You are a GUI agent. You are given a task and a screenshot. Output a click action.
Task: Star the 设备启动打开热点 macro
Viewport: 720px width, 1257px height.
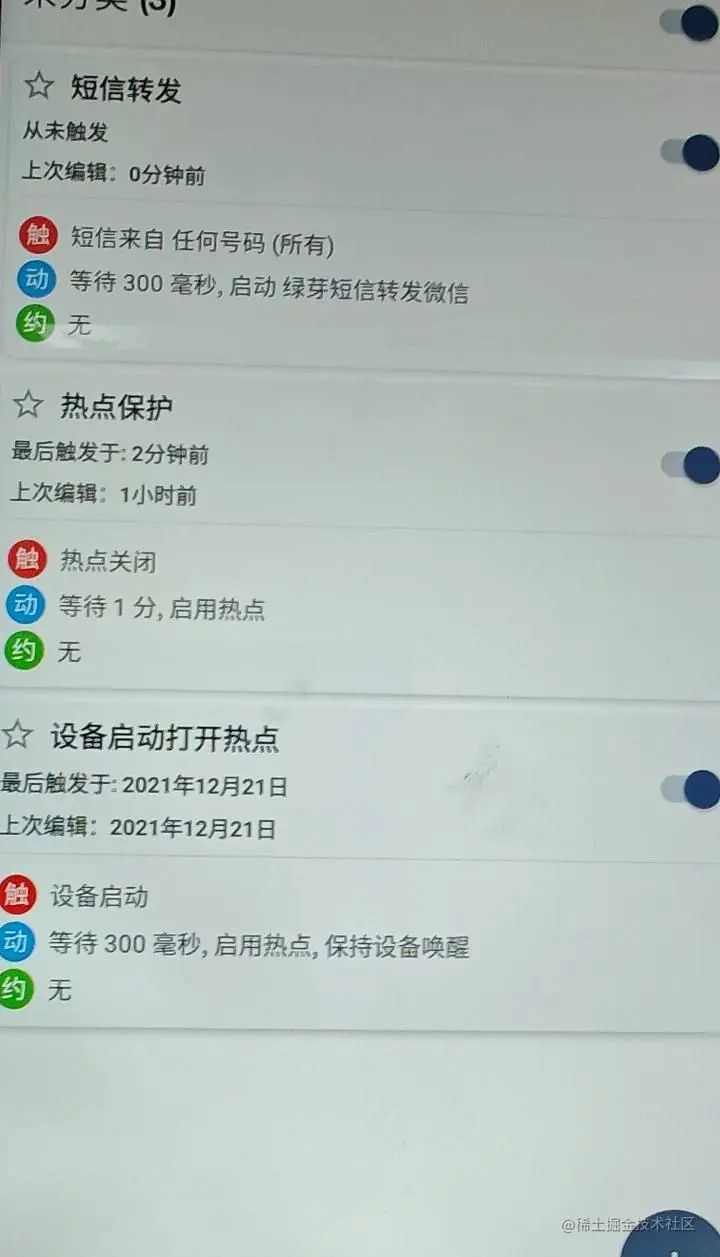click(17, 736)
